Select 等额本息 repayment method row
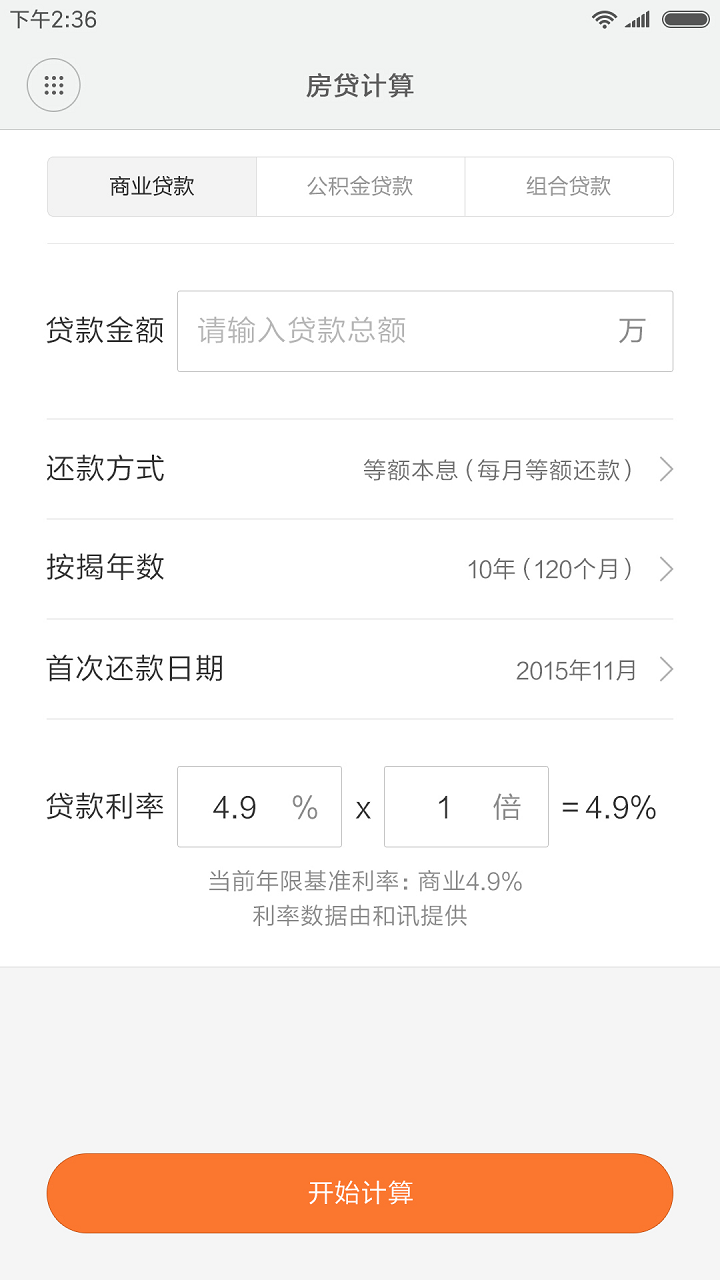This screenshot has height=1280, width=720. click(x=500, y=469)
